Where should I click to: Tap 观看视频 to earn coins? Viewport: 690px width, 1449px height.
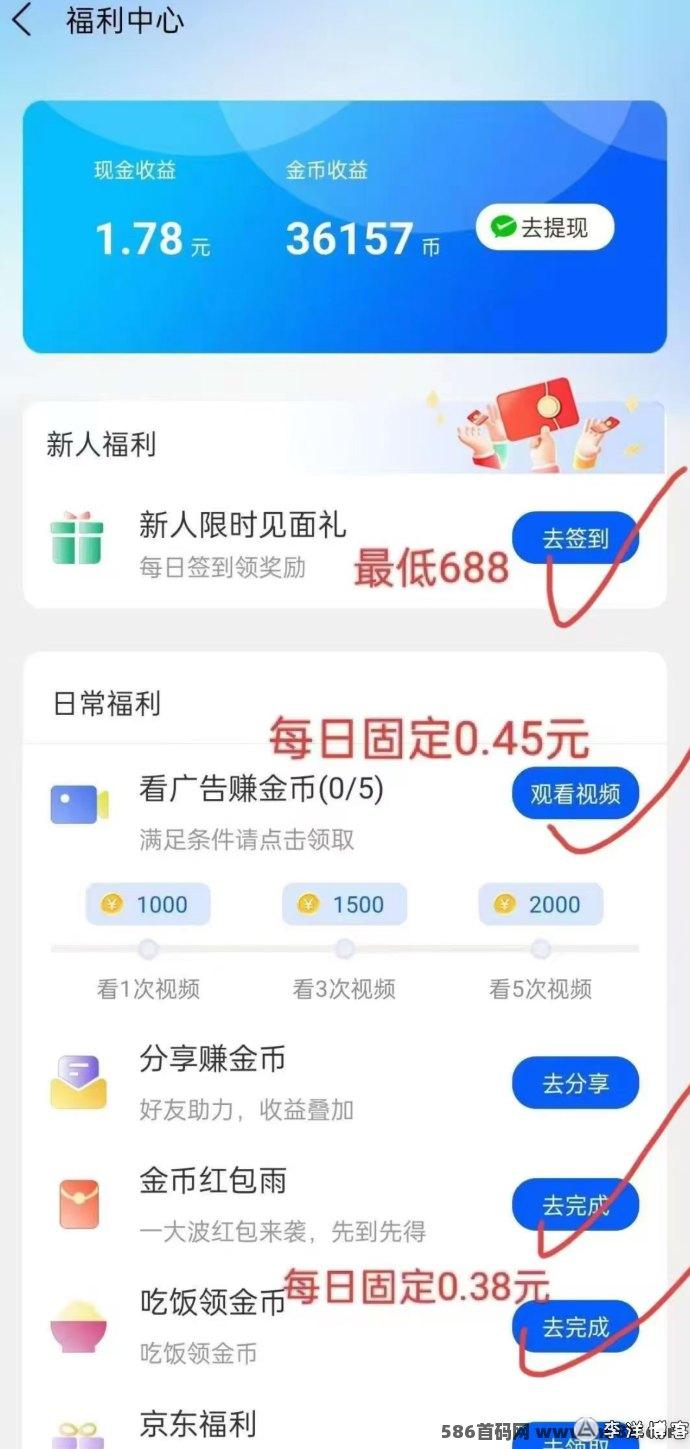[575, 794]
